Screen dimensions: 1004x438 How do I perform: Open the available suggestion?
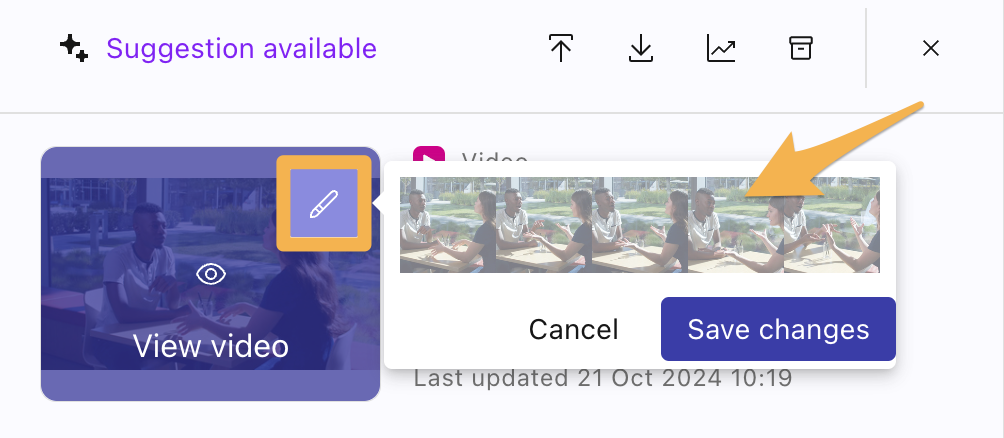240,48
